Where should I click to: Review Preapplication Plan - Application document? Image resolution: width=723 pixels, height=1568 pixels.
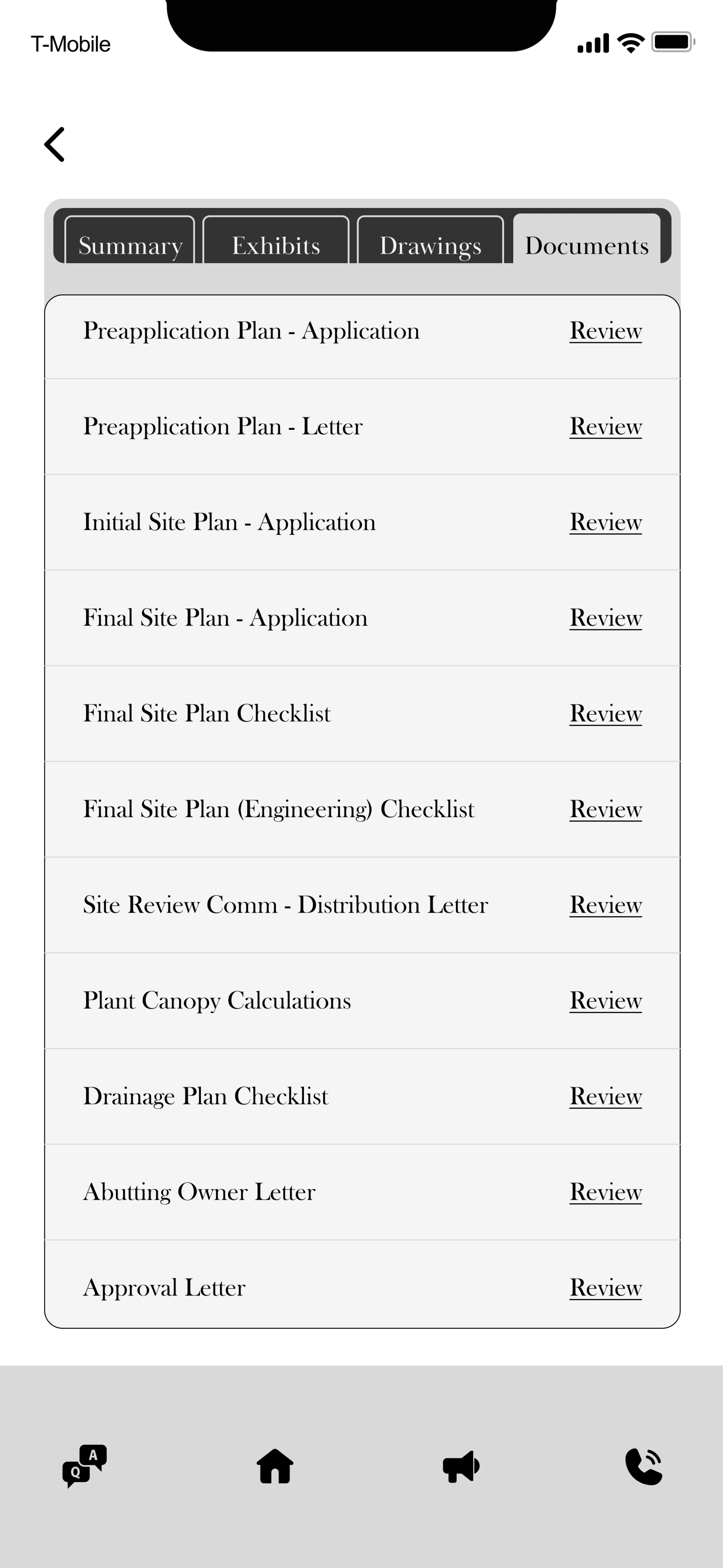(x=605, y=330)
